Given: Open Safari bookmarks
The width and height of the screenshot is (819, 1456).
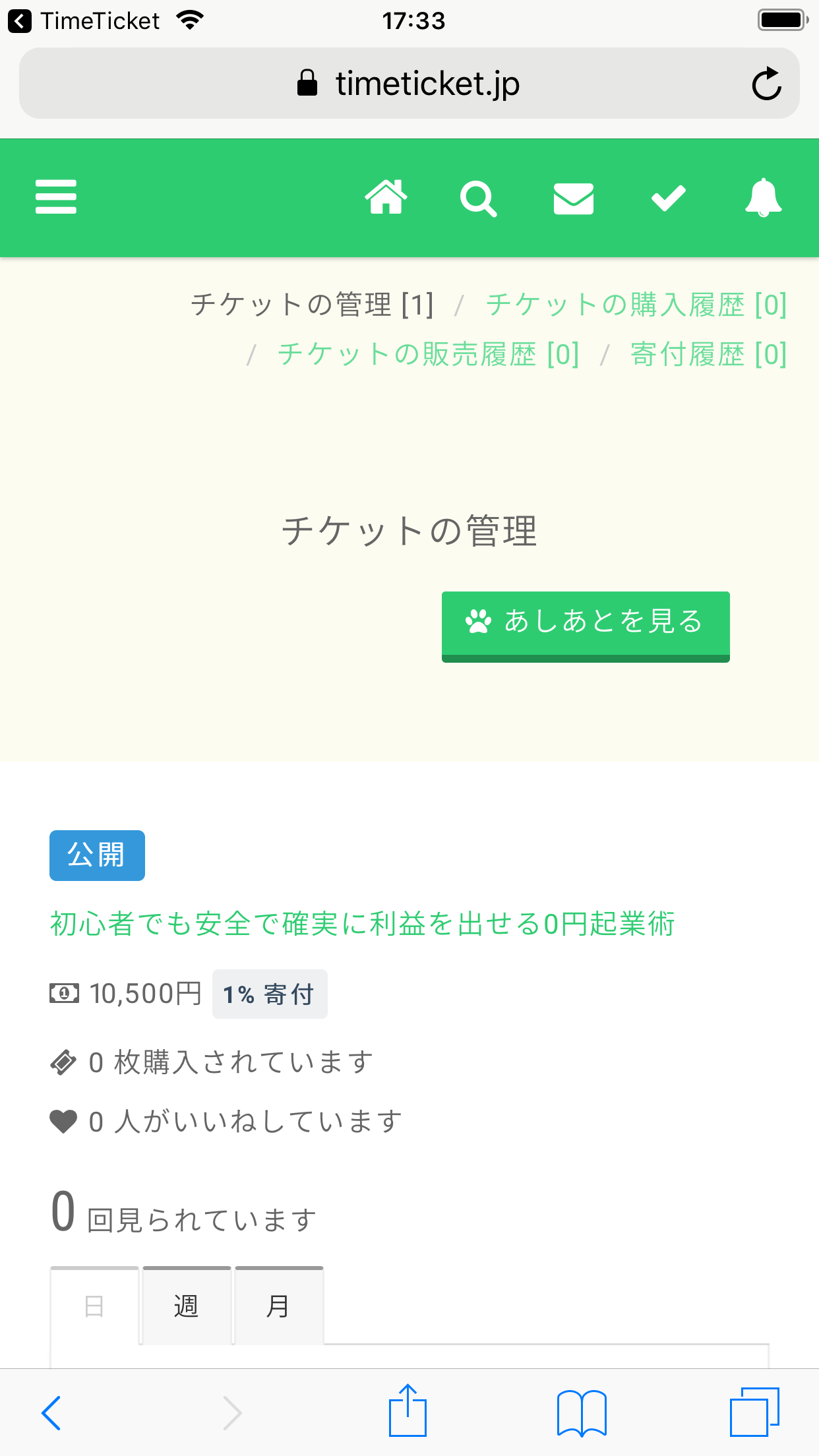Looking at the screenshot, I should pyautogui.click(x=581, y=1412).
